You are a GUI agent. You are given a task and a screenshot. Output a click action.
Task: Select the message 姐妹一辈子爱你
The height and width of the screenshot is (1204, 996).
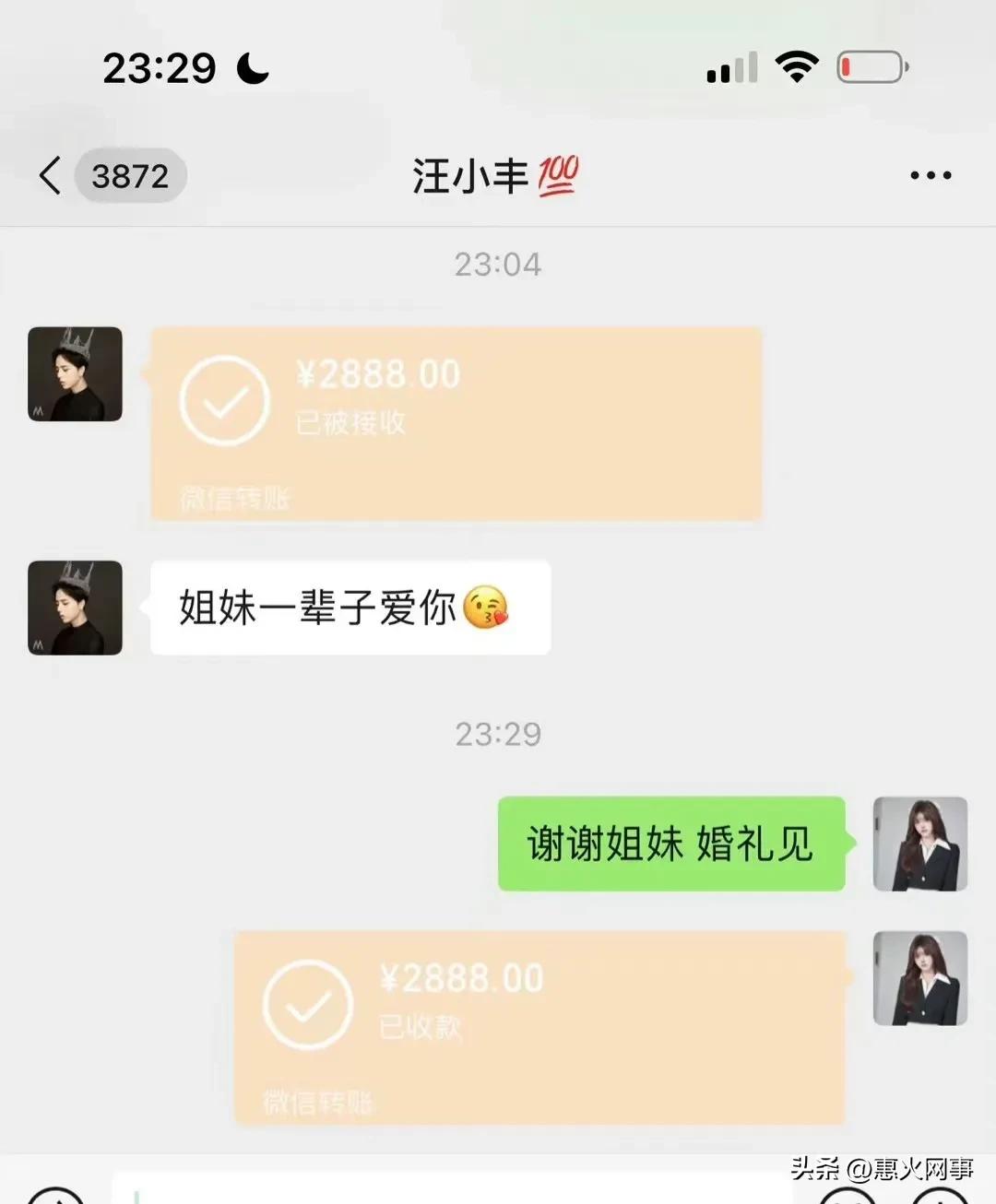click(350, 608)
